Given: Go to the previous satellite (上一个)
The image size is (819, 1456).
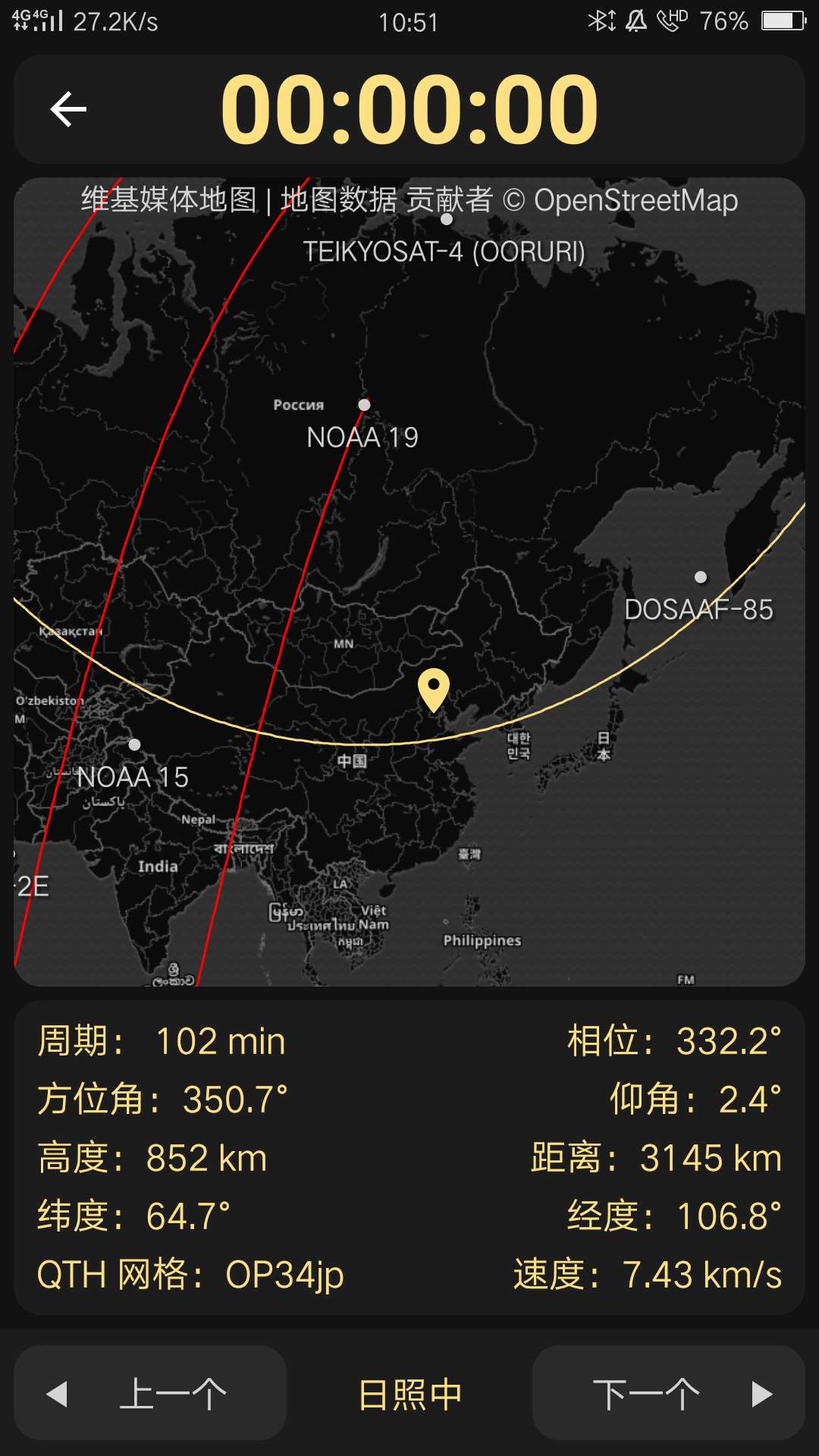Looking at the screenshot, I should point(150,1394).
